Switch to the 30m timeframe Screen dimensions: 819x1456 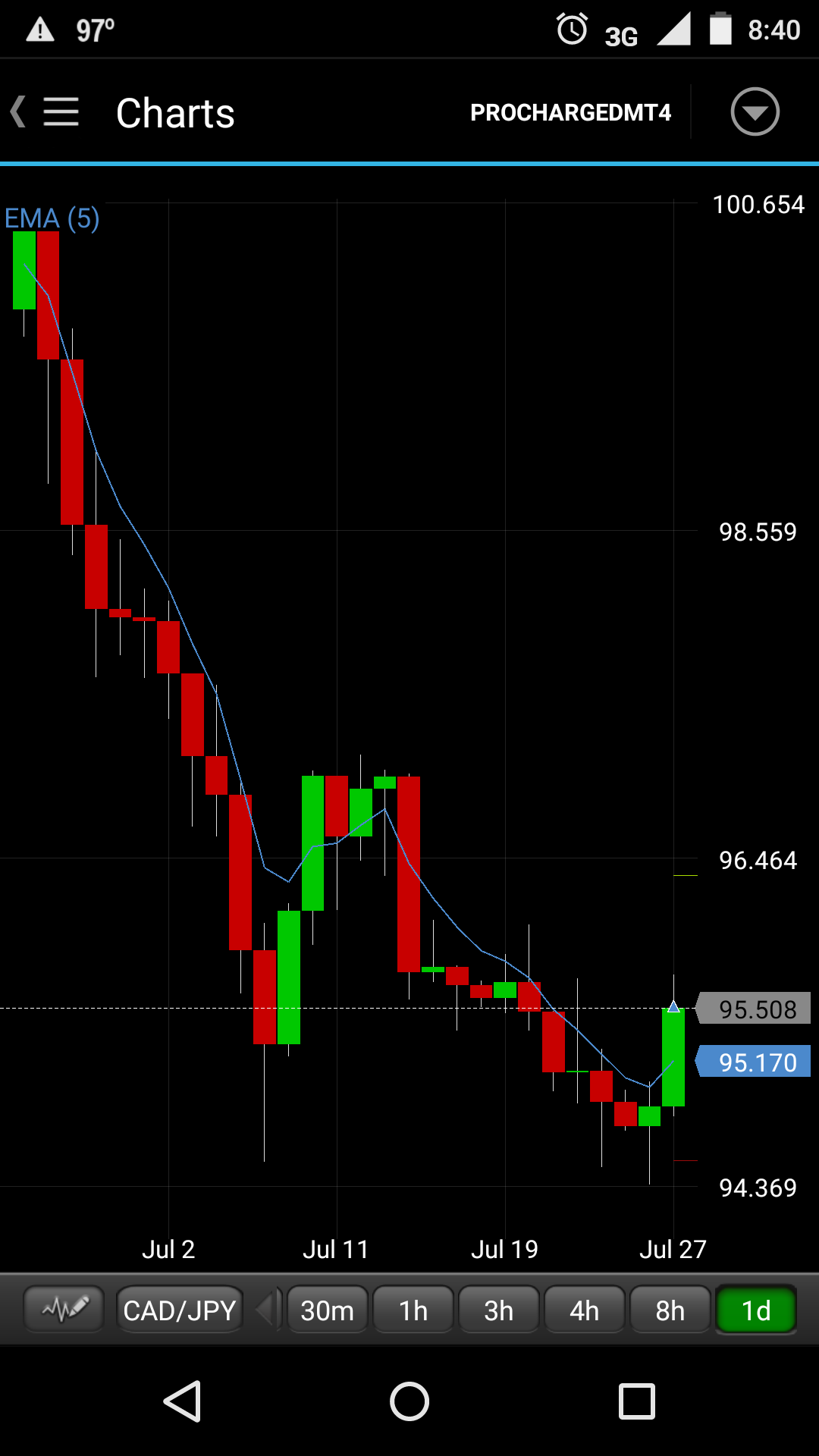(x=327, y=1310)
